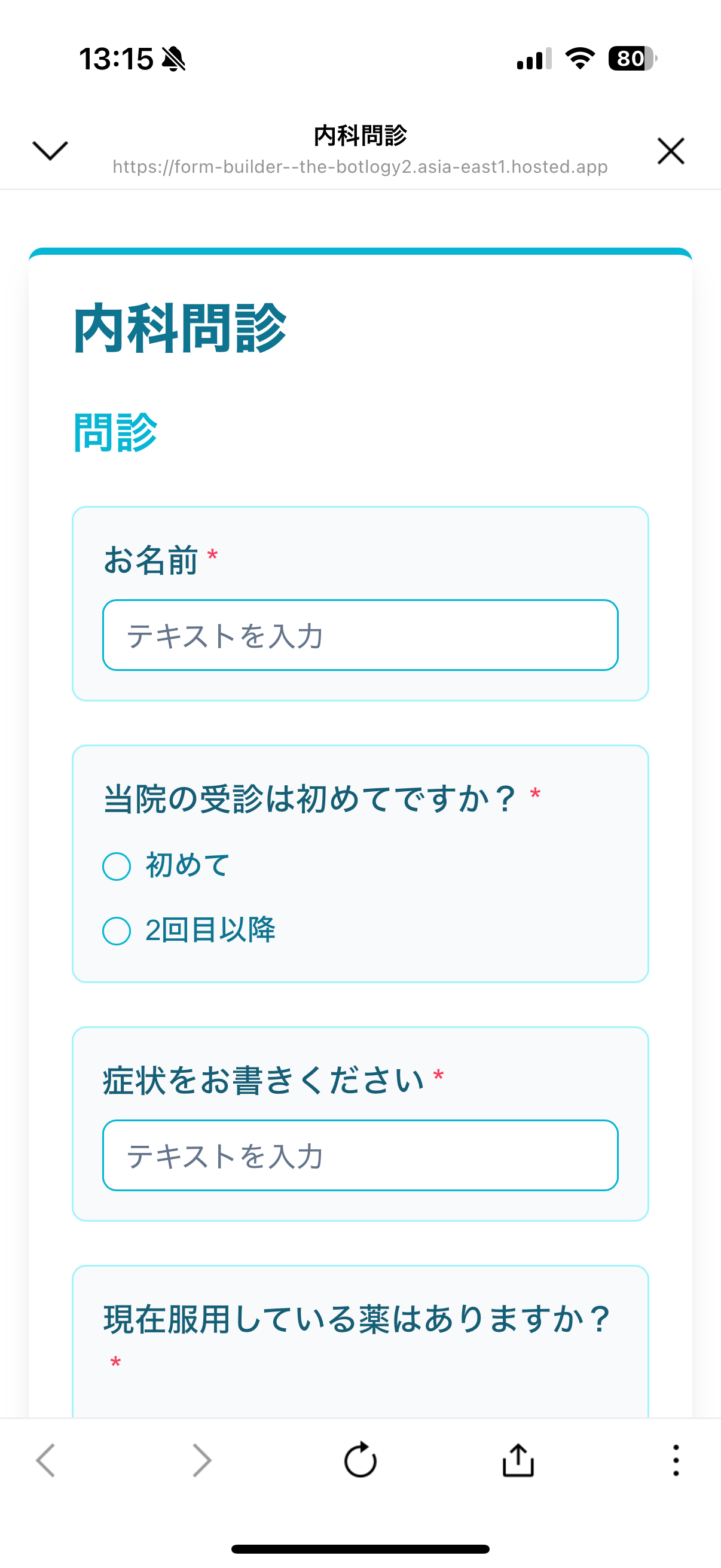721x1568 pixels.
Task: Tap the 症状をお書きください text field
Action: click(x=360, y=1155)
